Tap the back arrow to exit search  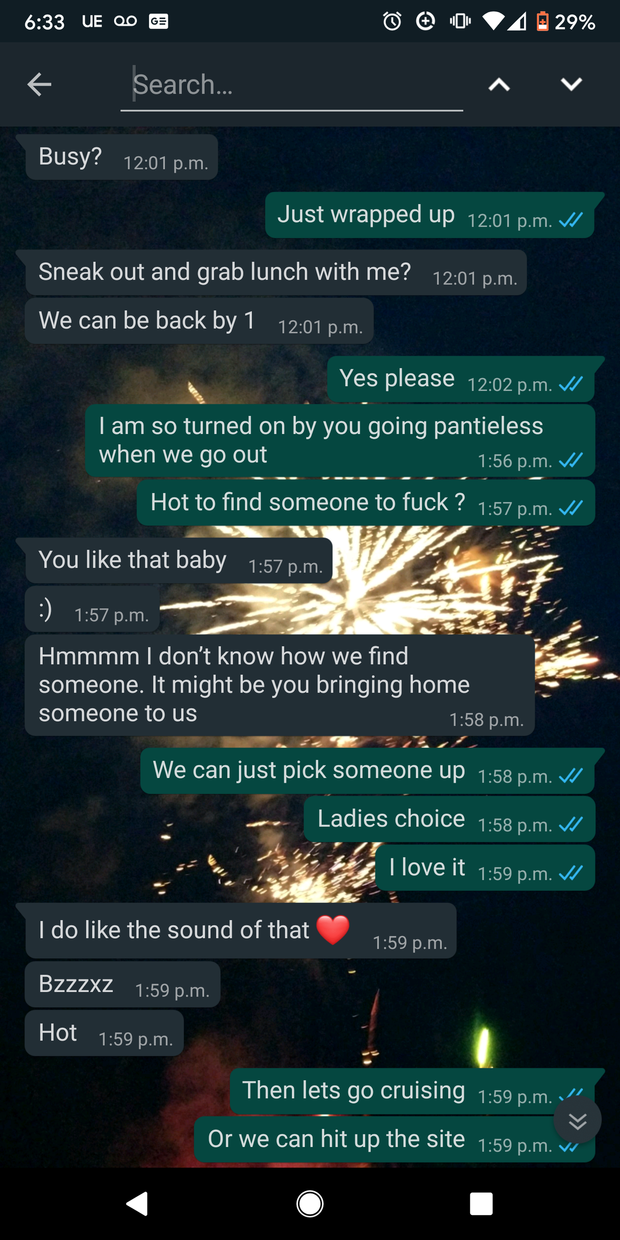(39, 85)
